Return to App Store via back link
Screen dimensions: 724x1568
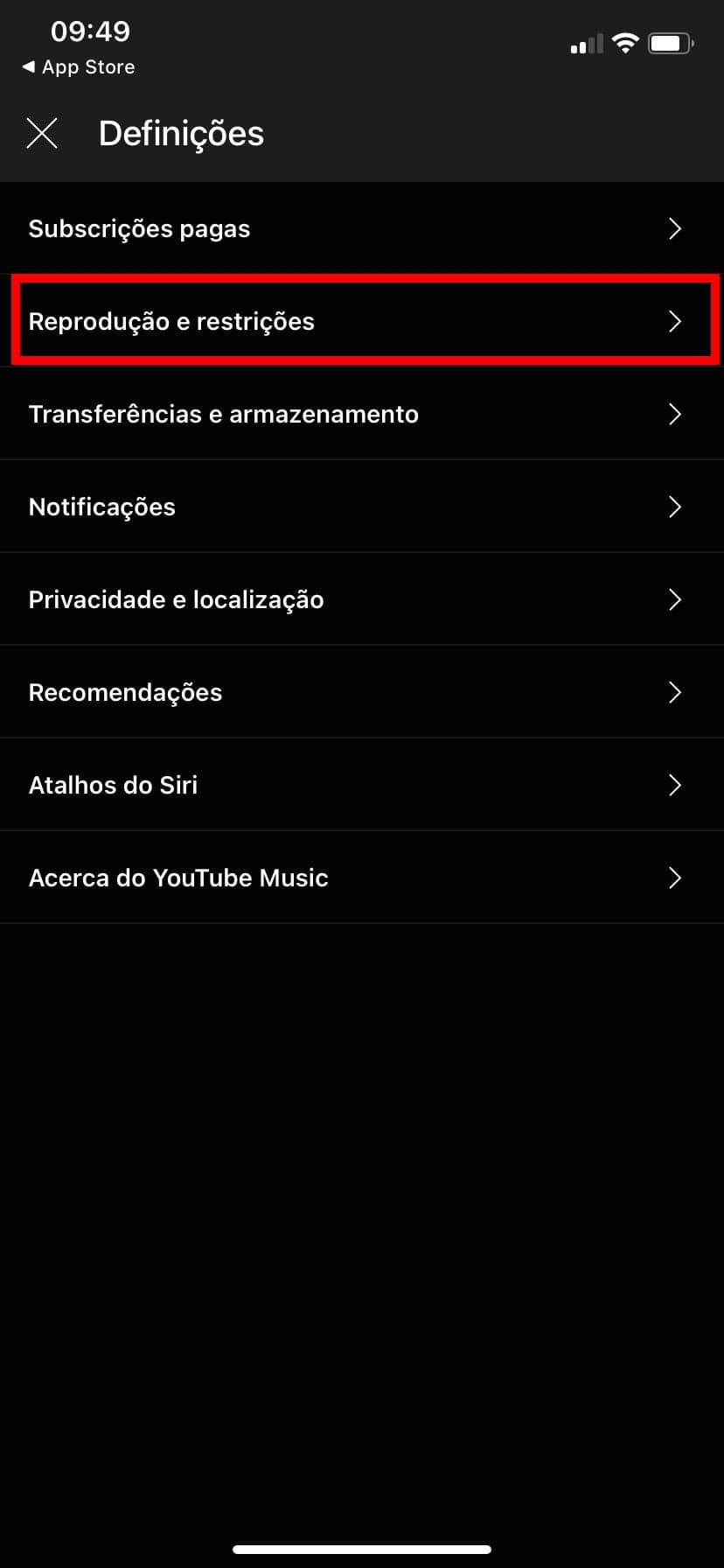coord(79,67)
